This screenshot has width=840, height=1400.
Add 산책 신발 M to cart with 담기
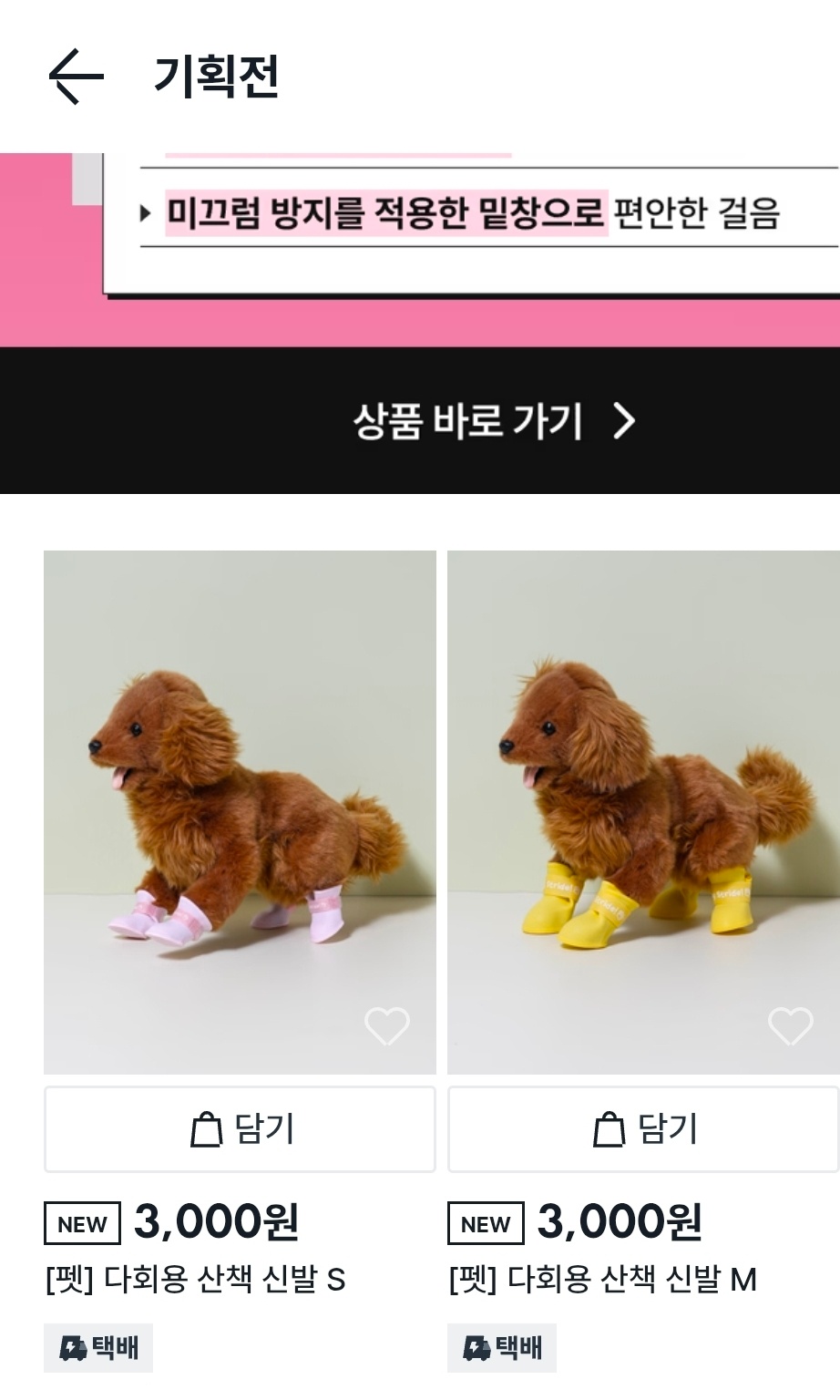[642, 1129]
